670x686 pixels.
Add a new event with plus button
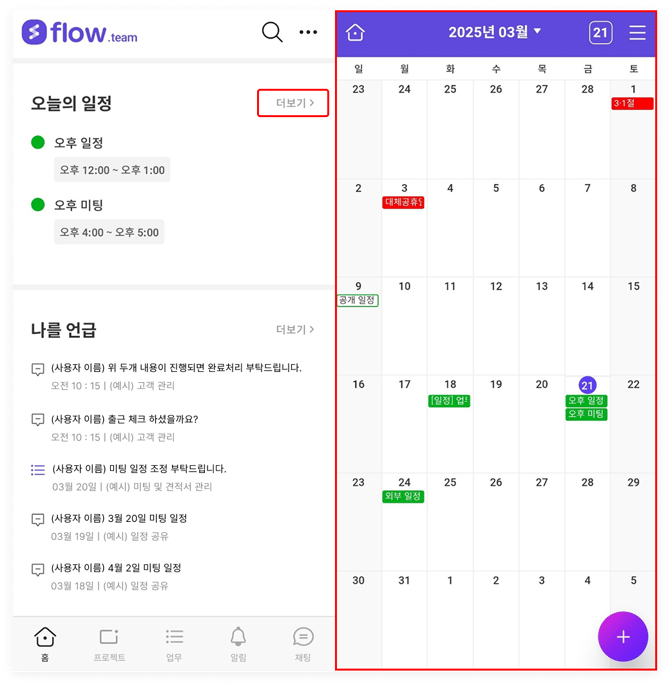(x=623, y=637)
